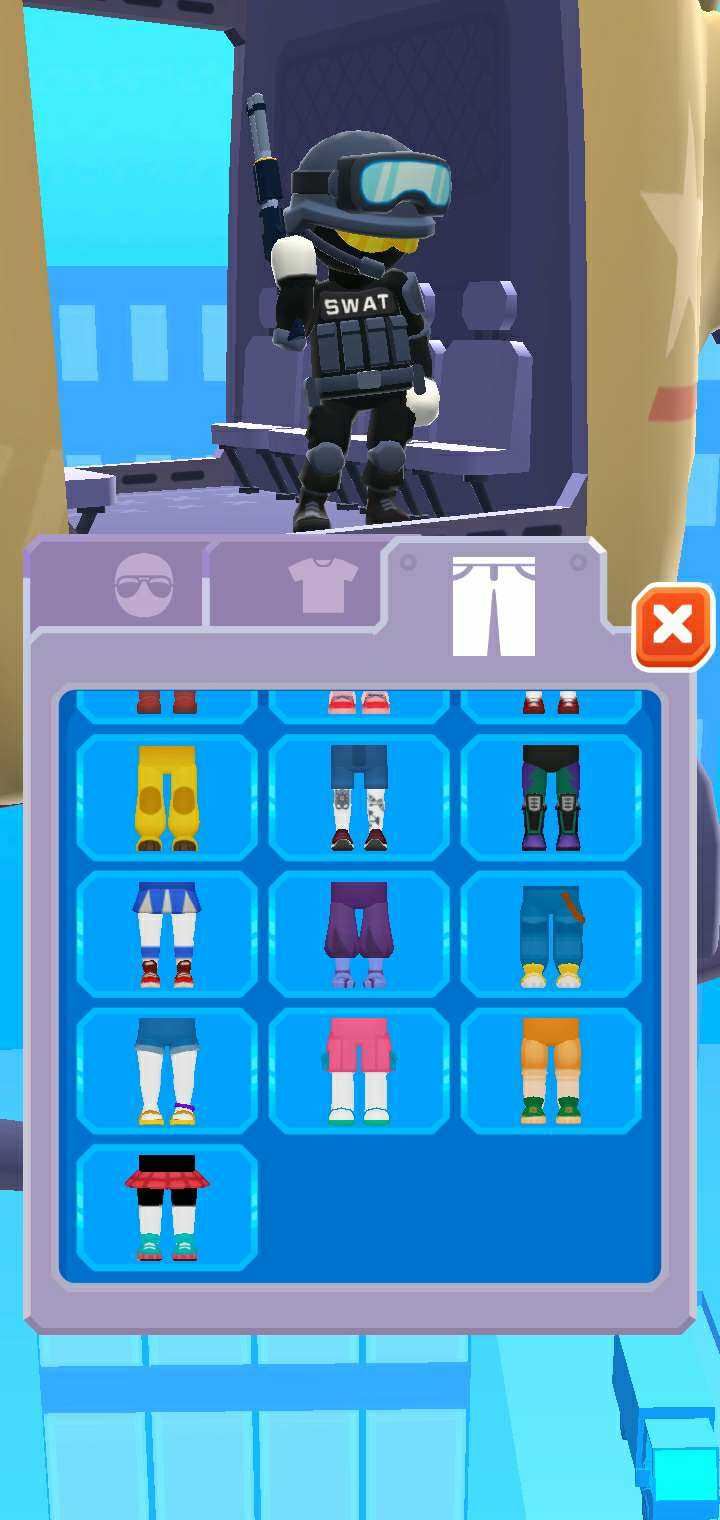Screen dimensions: 720x1520
Task: Switch to the face accessories tab
Action: [x=144, y=585]
